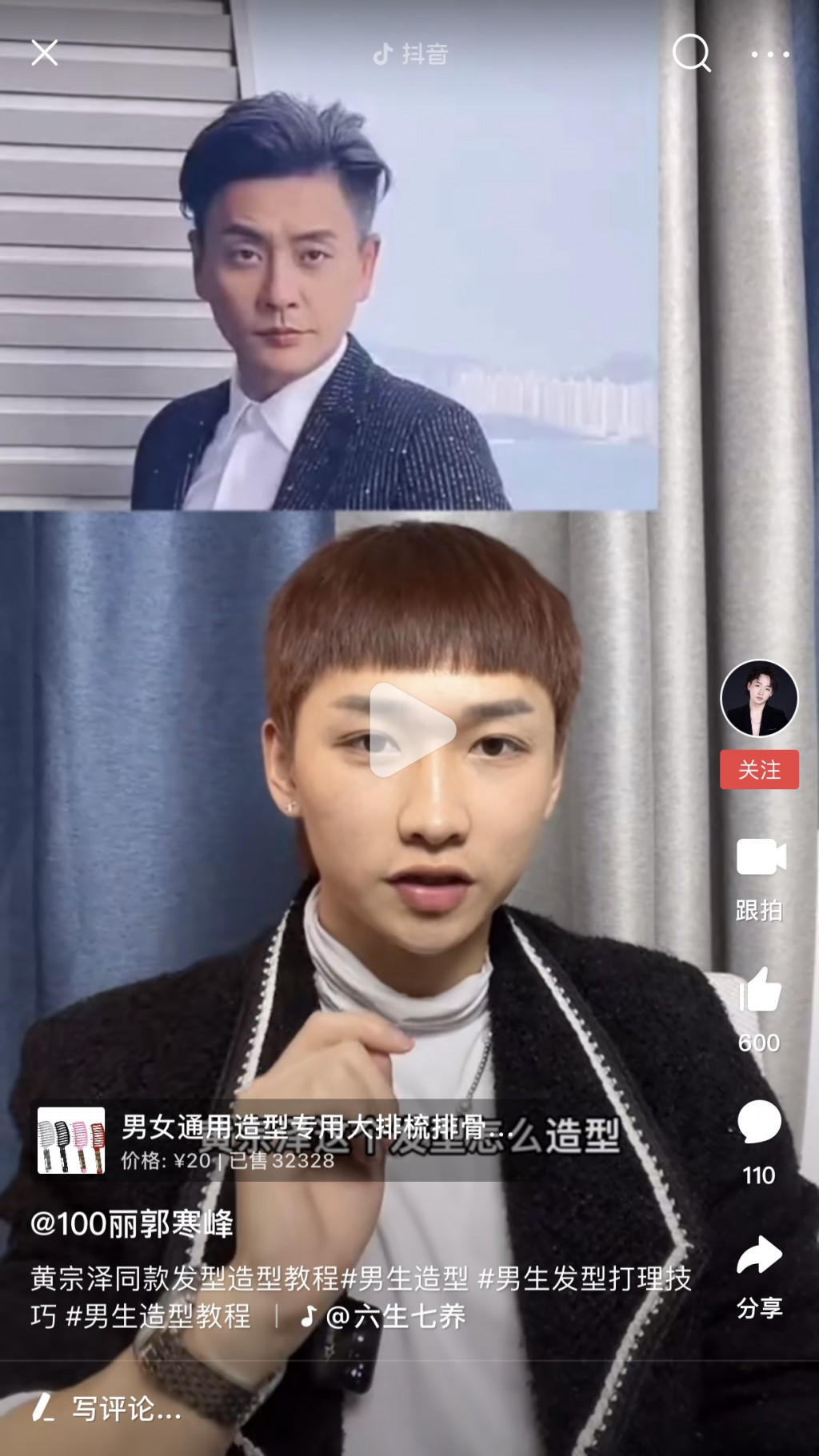The image size is (819, 1456).
Task: Close the video with the X icon
Action: pos(45,54)
